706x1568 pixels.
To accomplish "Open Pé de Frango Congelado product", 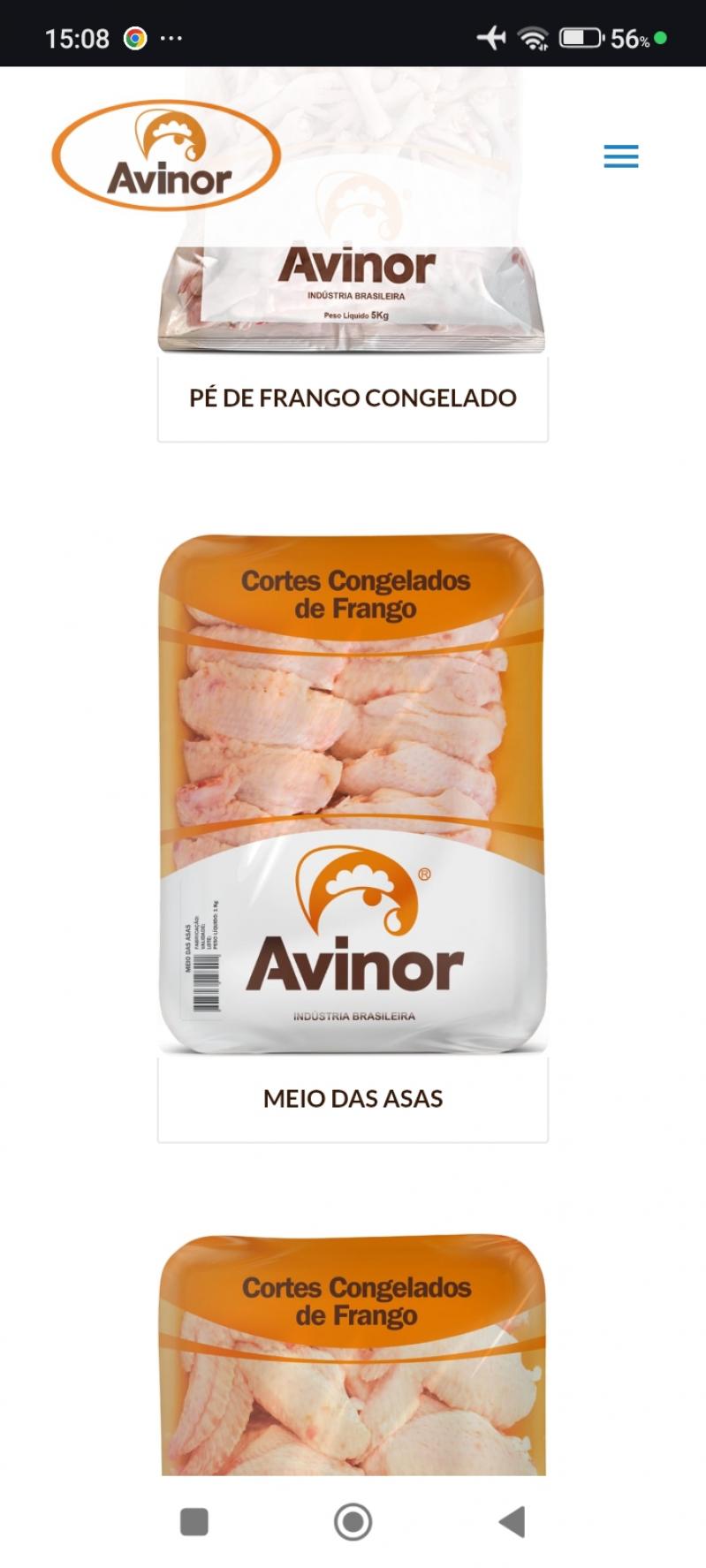I will pos(353,398).
